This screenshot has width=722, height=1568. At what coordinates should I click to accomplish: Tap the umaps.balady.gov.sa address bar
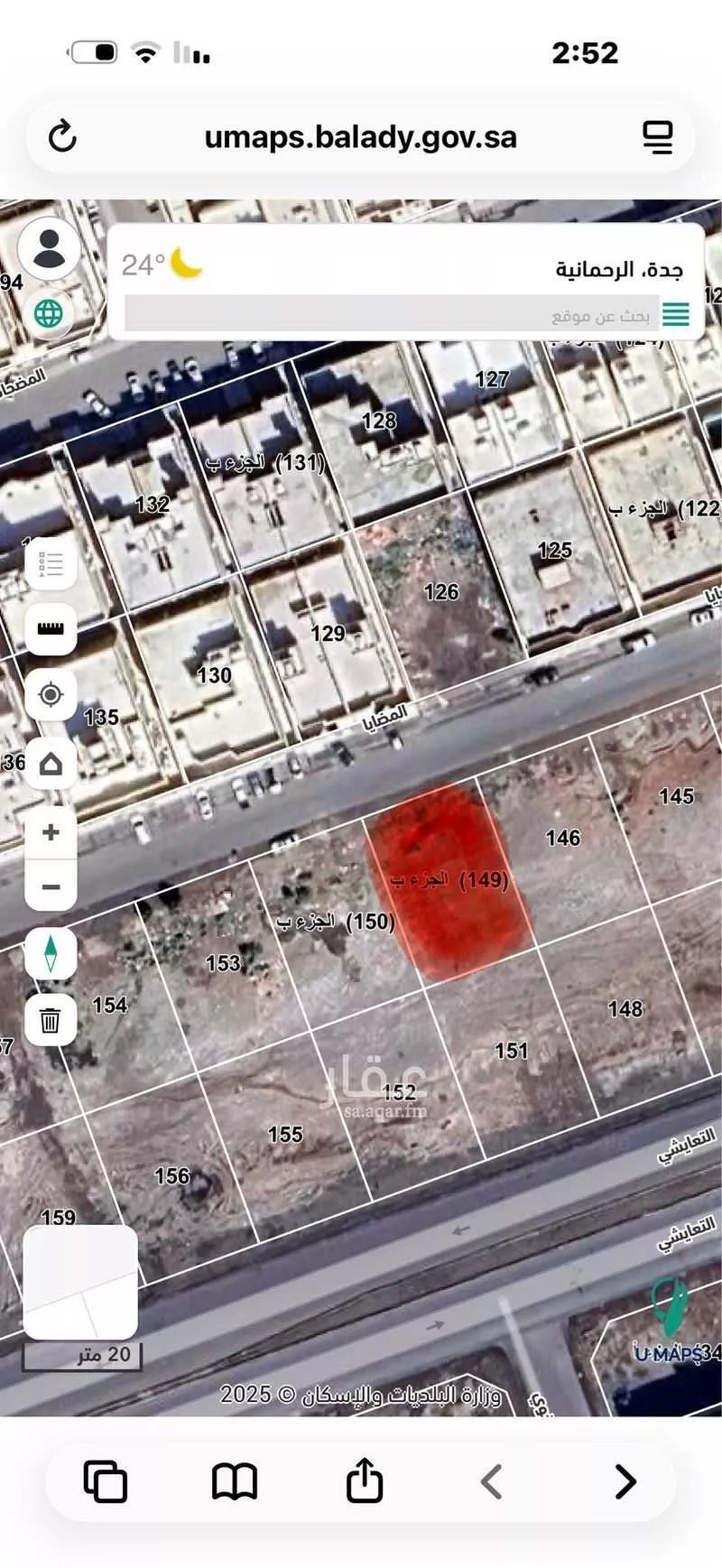point(360,137)
